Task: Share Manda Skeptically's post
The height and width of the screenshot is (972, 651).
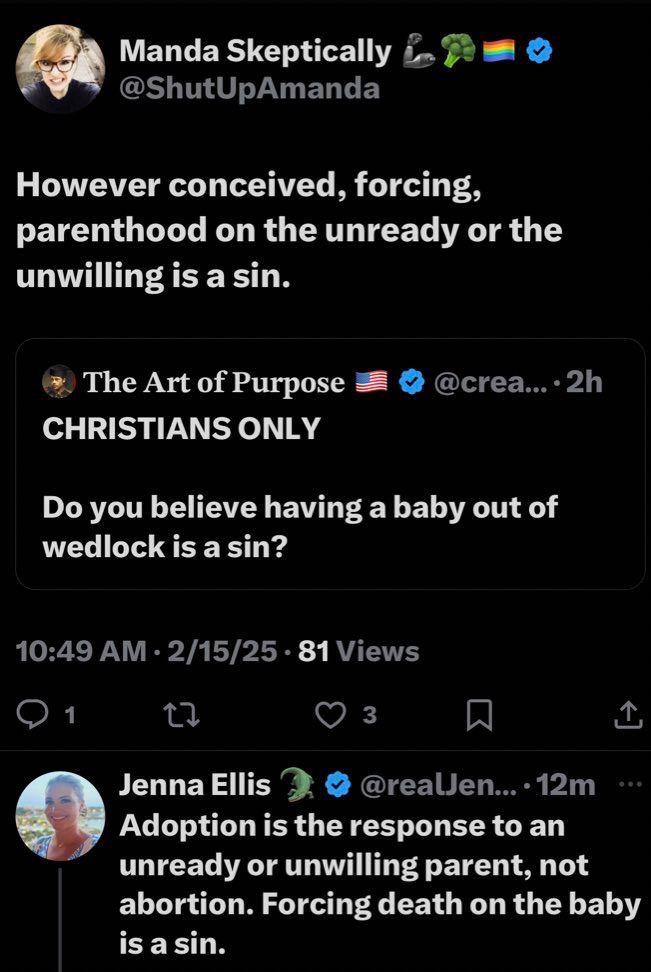Action: [x=627, y=714]
